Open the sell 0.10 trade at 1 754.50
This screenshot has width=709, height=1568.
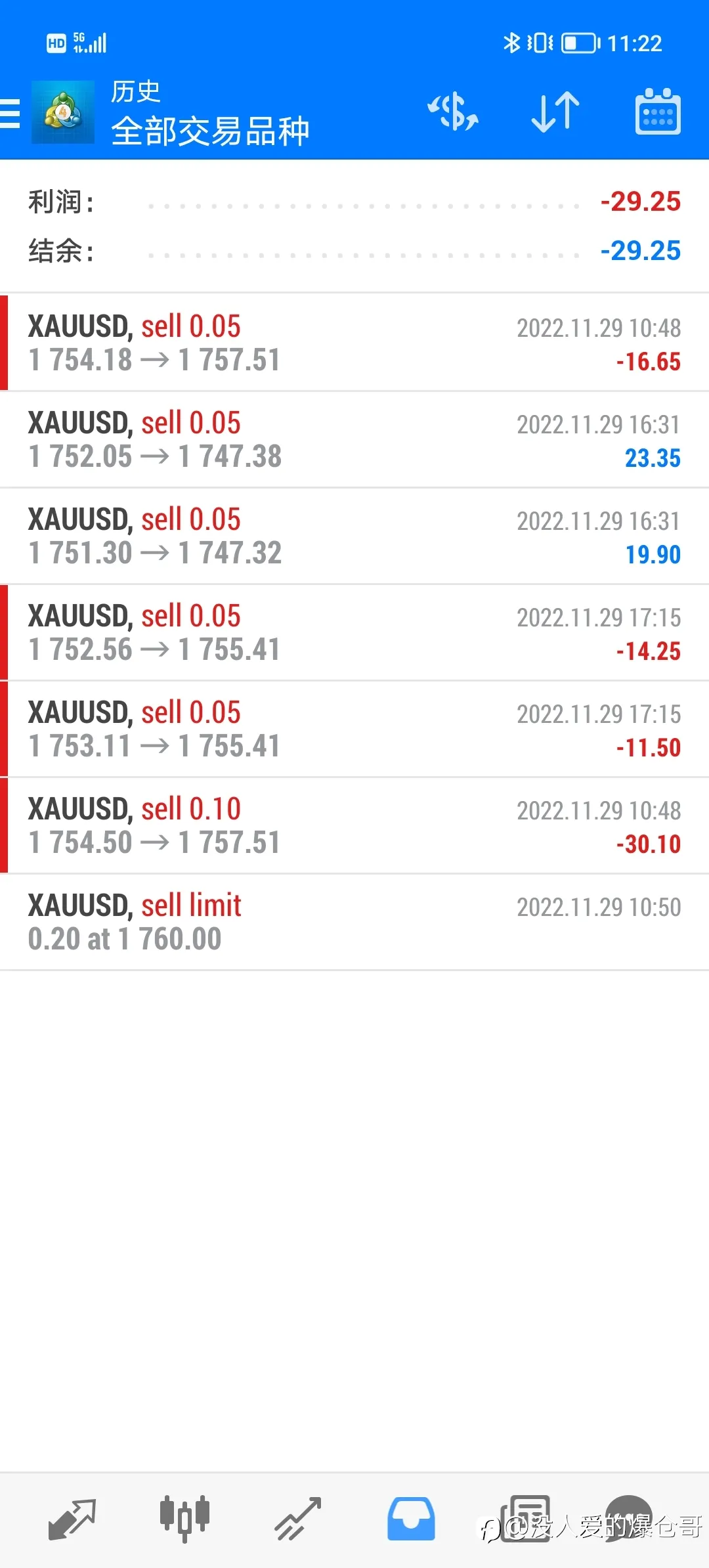click(x=354, y=825)
